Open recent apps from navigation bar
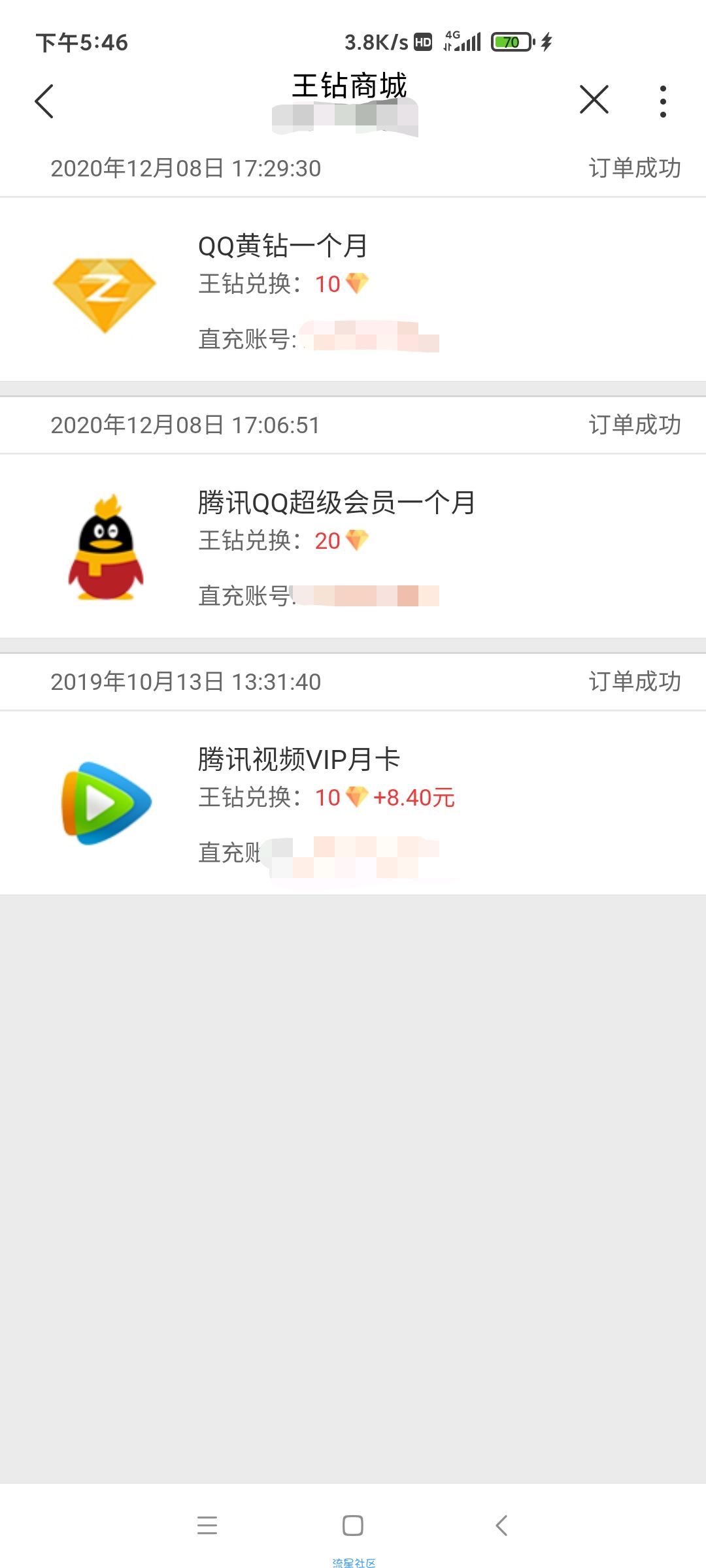Viewport: 706px width, 1568px height. [207, 1526]
